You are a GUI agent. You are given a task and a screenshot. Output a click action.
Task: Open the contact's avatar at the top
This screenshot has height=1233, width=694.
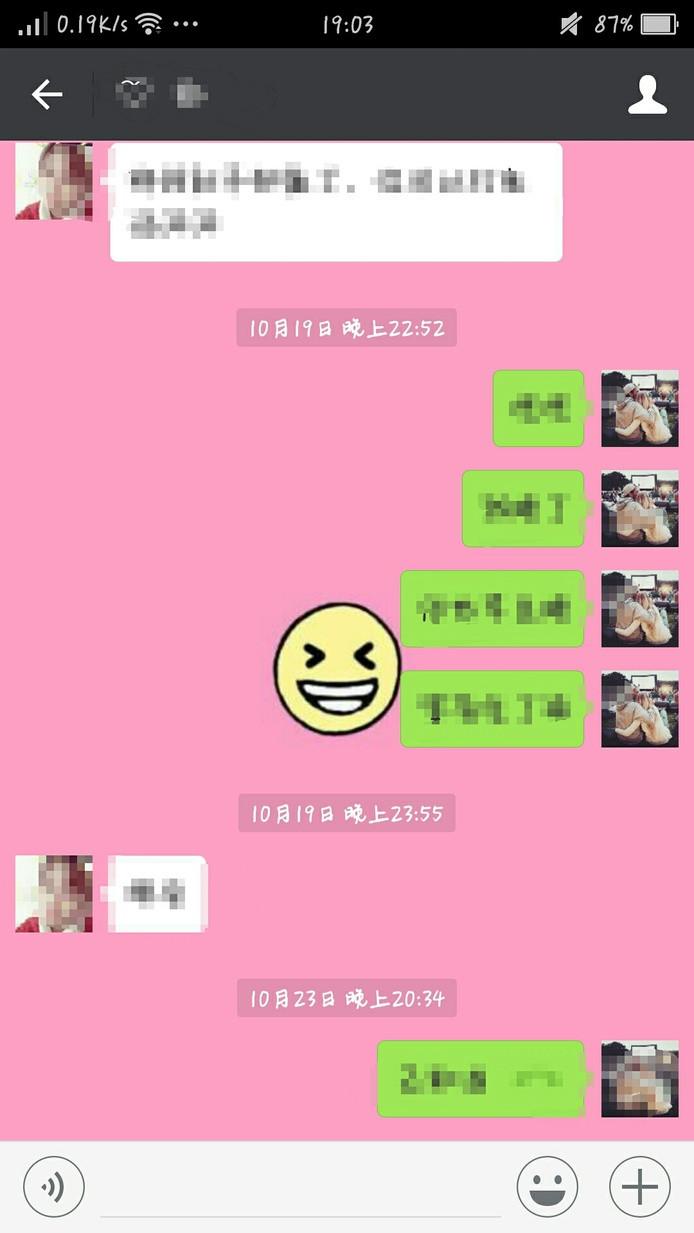tap(54, 181)
